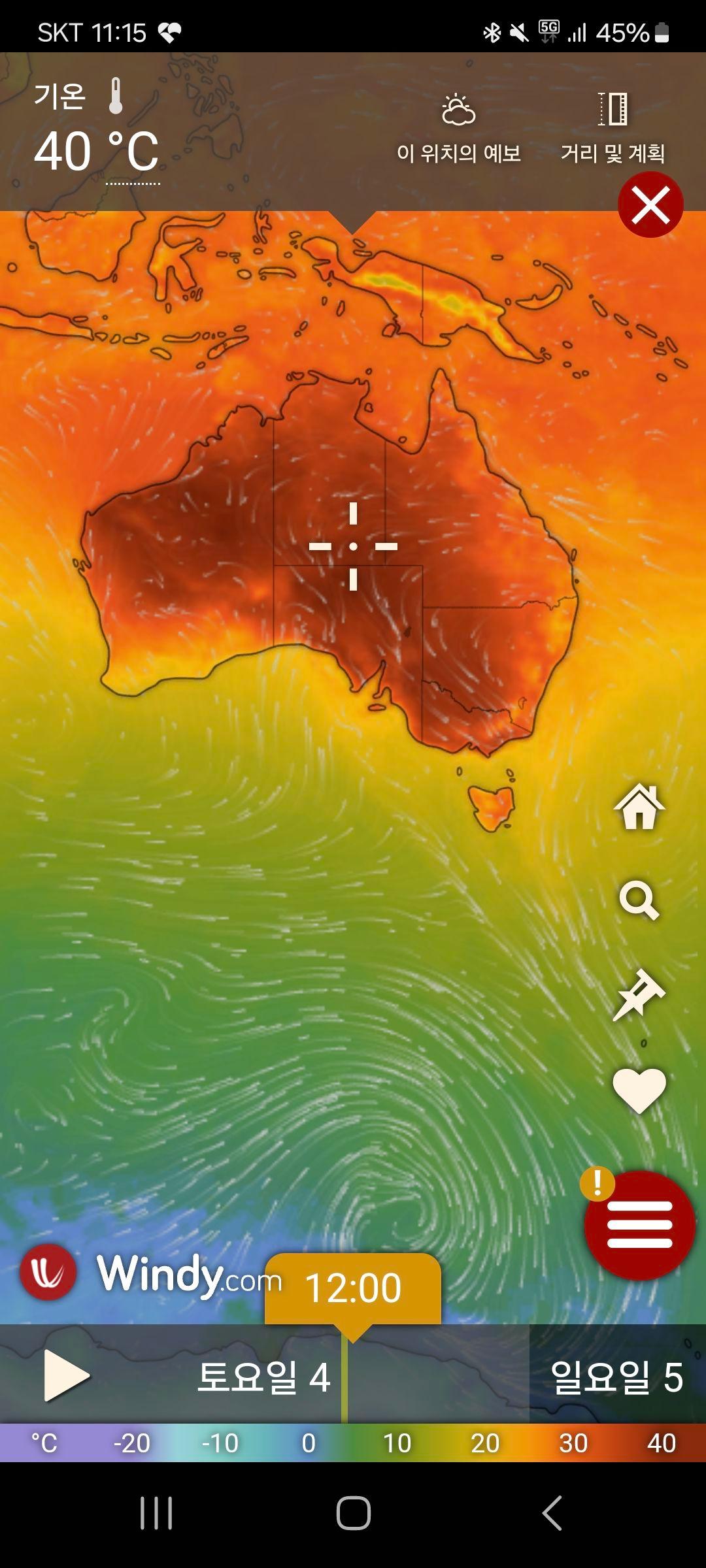Open distance & planning tool (거리 및 계획)
Viewport: 706px width, 1568px height.
pos(613,129)
